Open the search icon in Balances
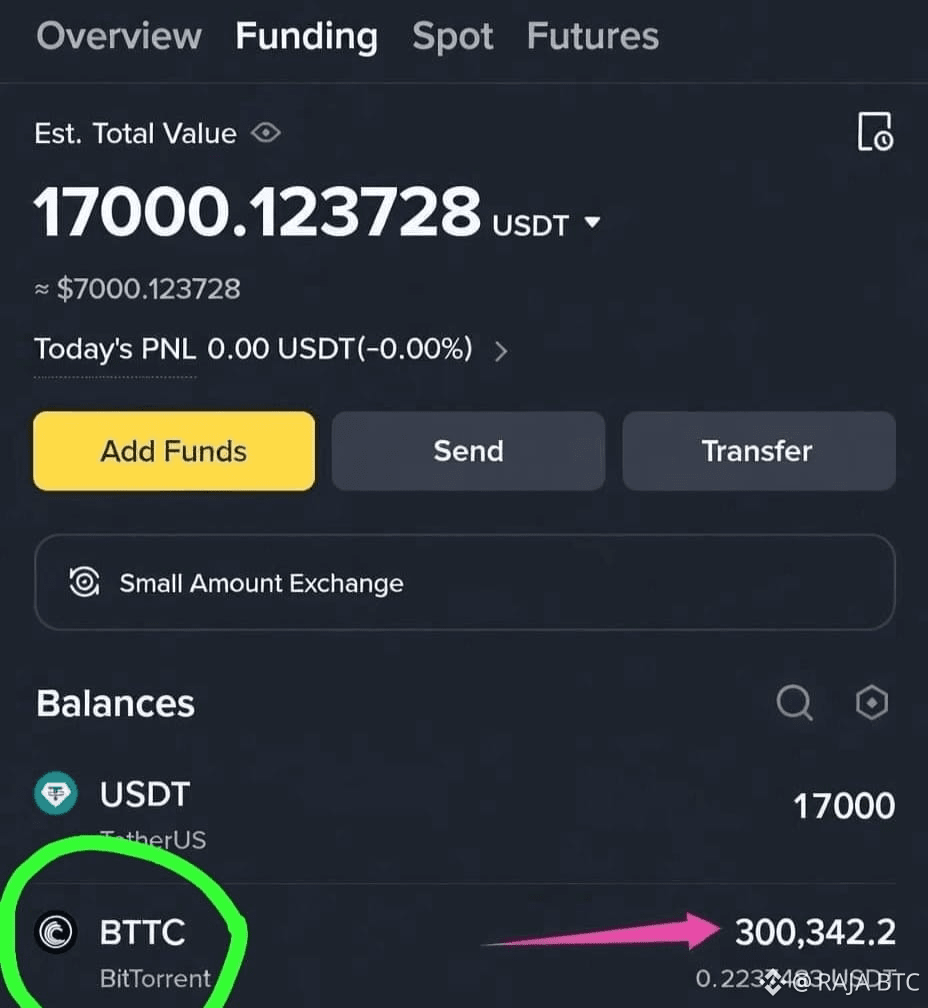Image resolution: width=928 pixels, height=1008 pixels. point(794,703)
